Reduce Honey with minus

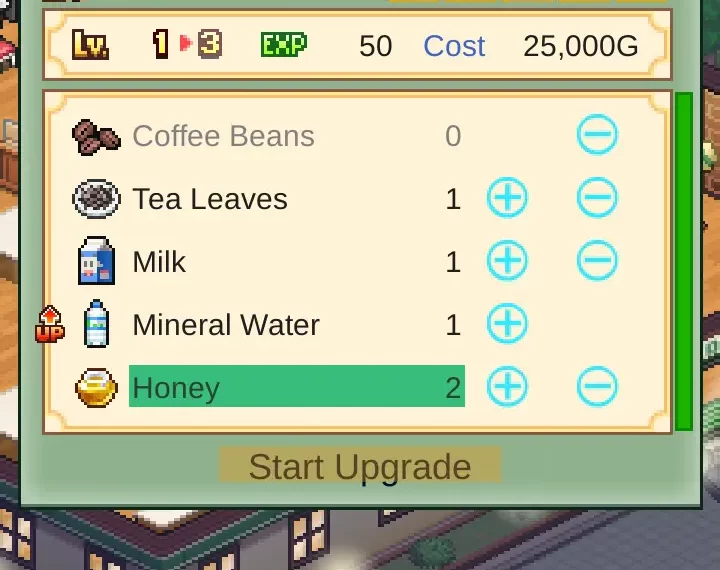(x=597, y=387)
